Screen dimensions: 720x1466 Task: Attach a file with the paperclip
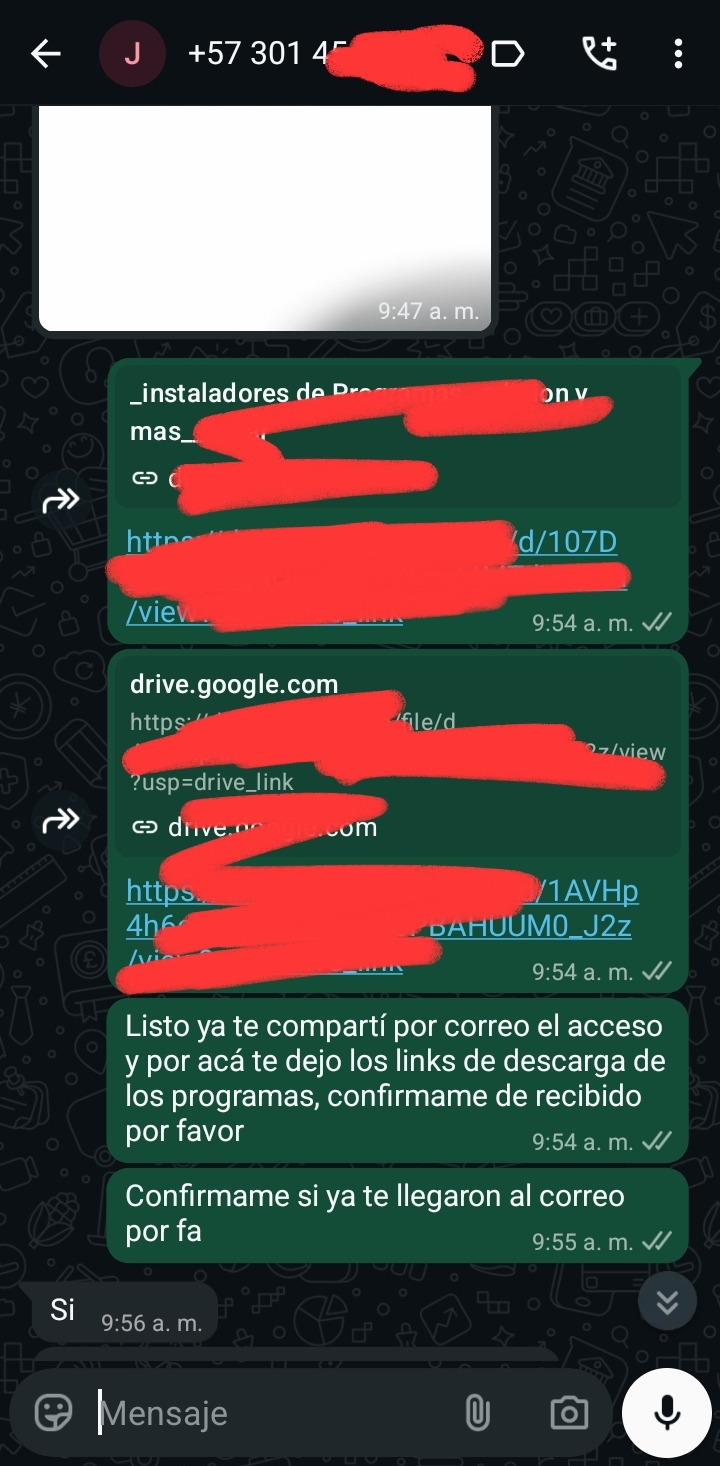[477, 1412]
